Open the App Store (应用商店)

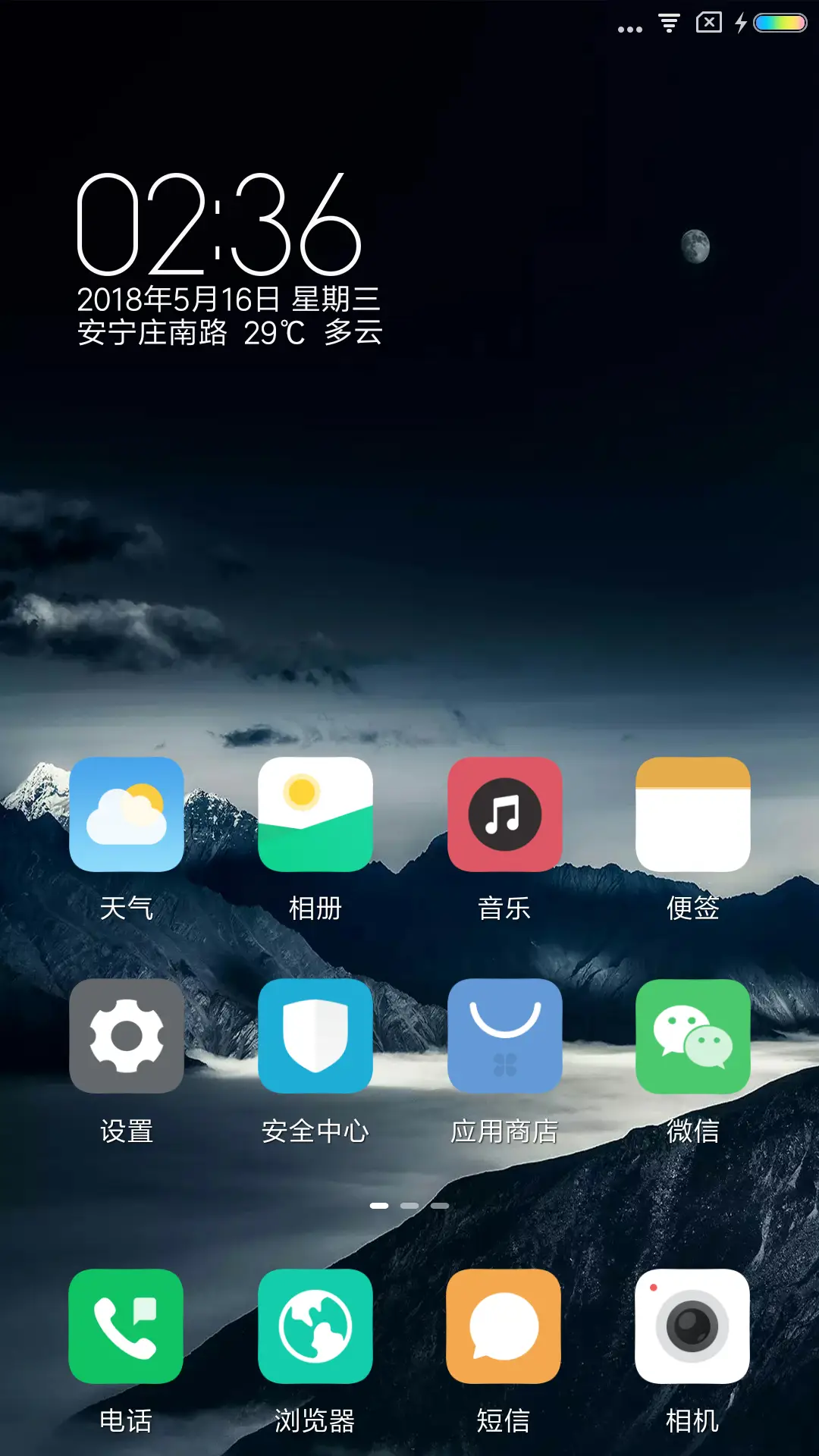[505, 1037]
